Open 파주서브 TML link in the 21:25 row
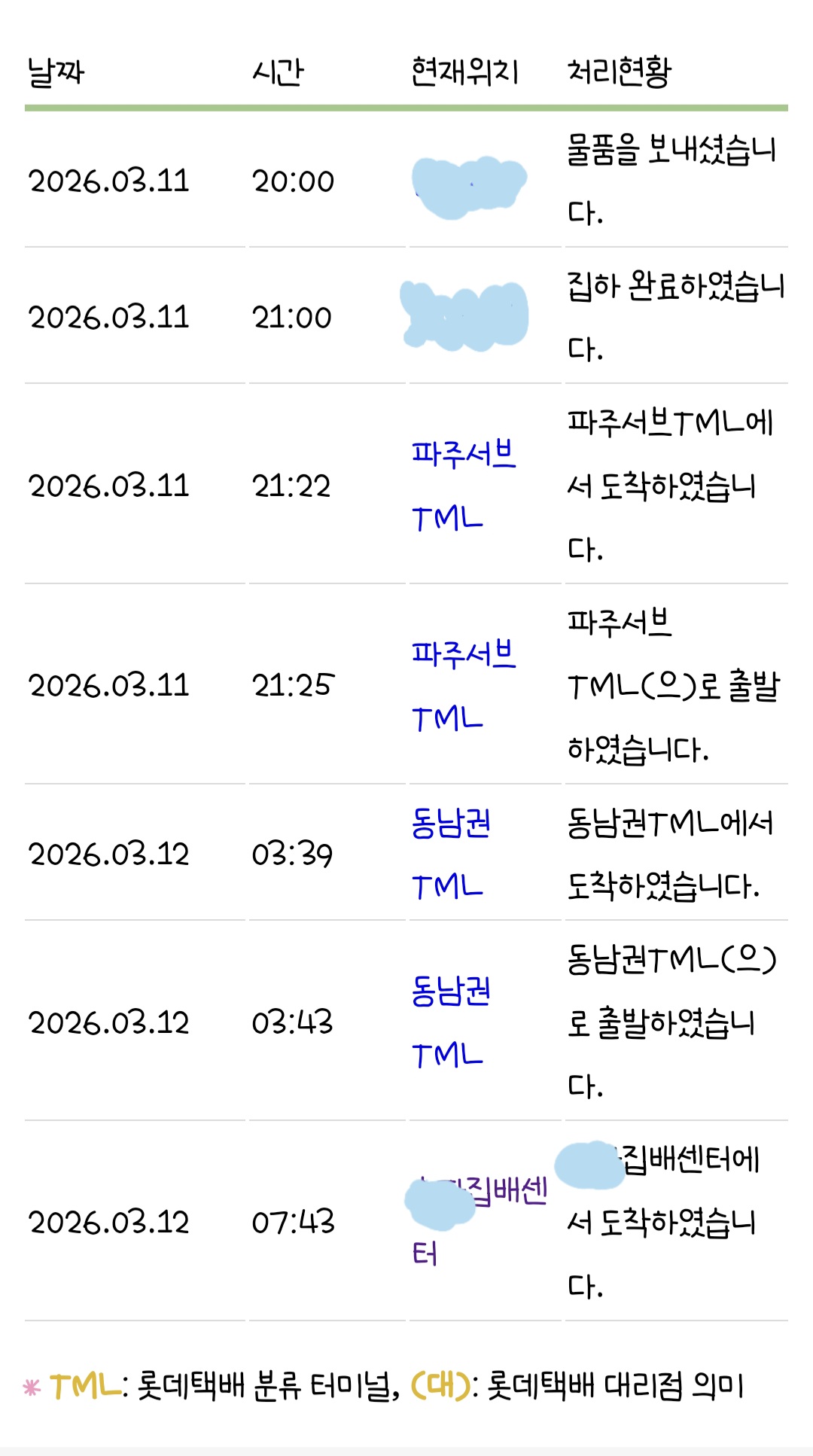The height and width of the screenshot is (1456, 813). (x=464, y=686)
